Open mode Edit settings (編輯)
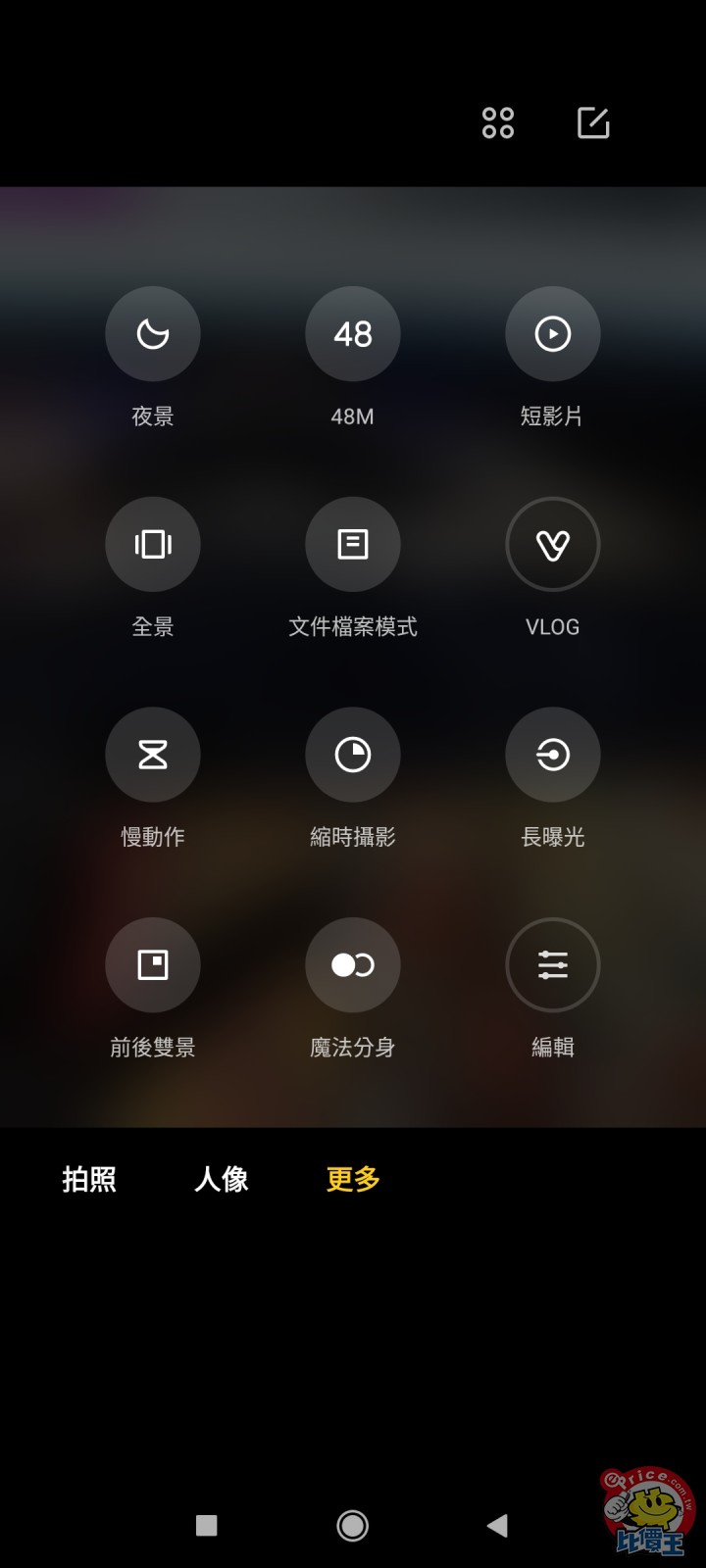 tap(552, 965)
